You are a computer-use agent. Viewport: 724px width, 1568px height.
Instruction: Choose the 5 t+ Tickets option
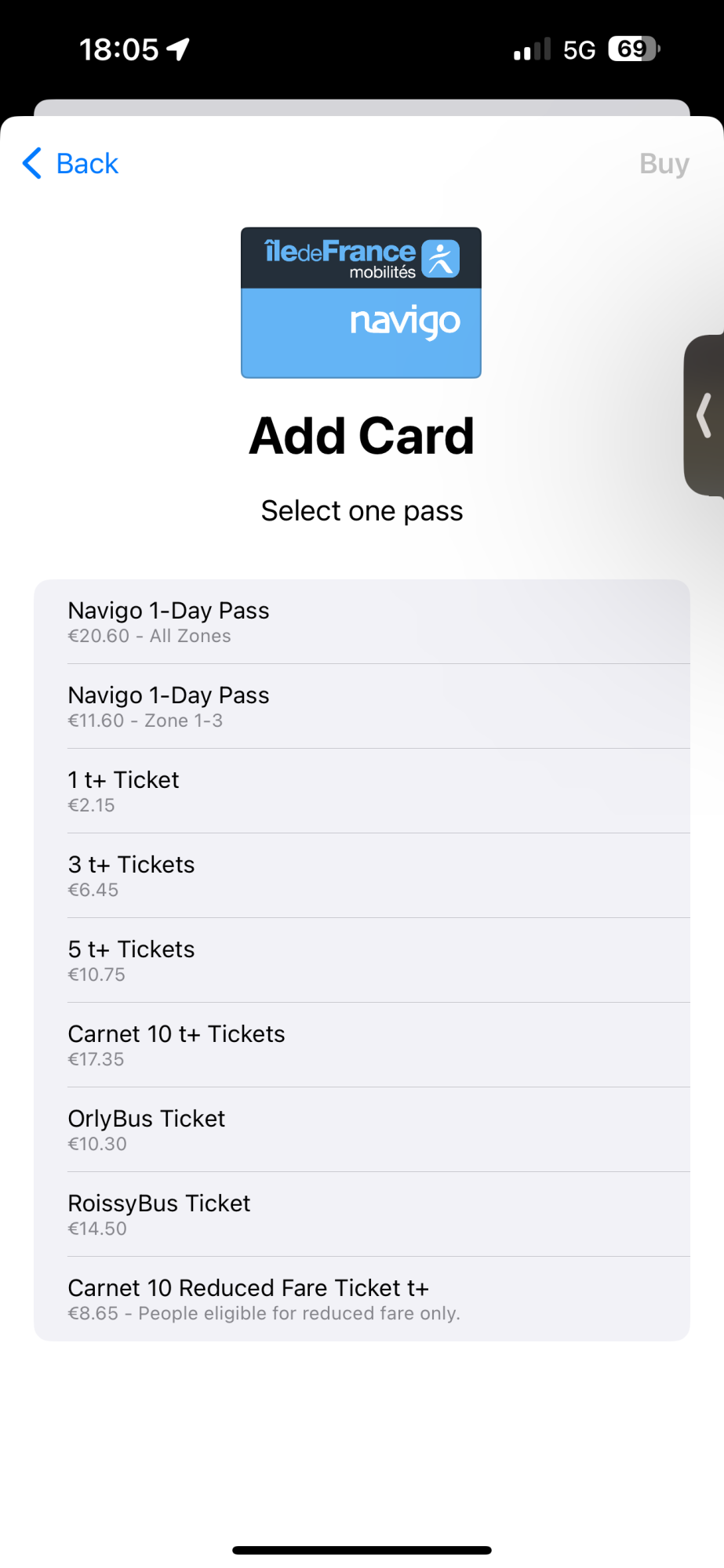point(362,960)
